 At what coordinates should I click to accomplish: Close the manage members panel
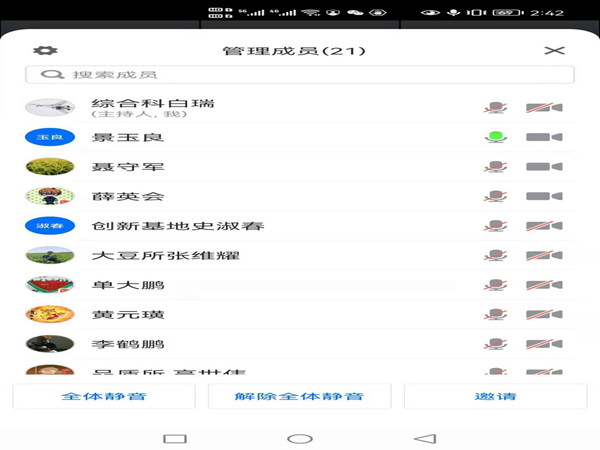click(x=554, y=51)
